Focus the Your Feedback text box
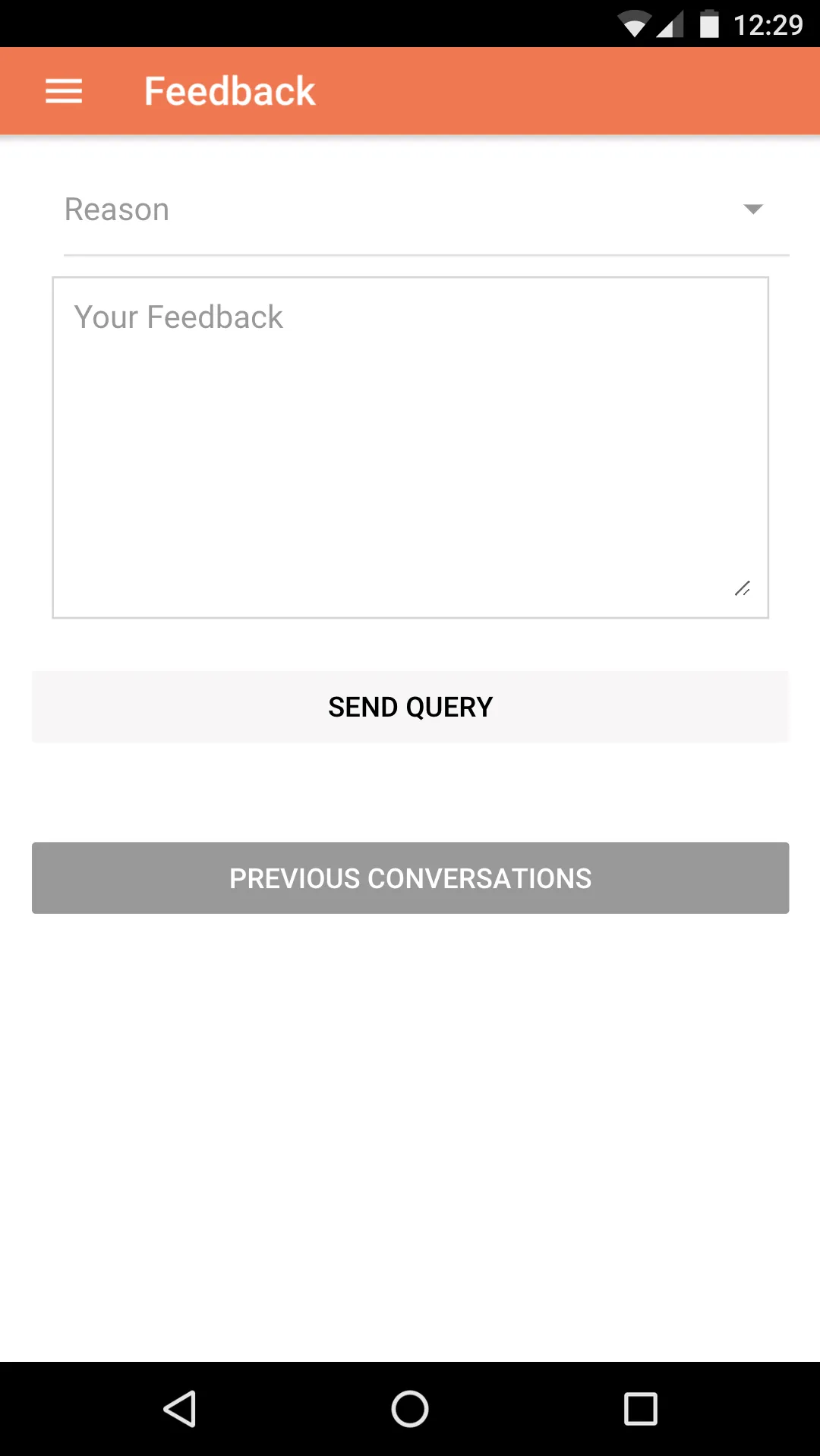820x1456 pixels. click(410, 447)
